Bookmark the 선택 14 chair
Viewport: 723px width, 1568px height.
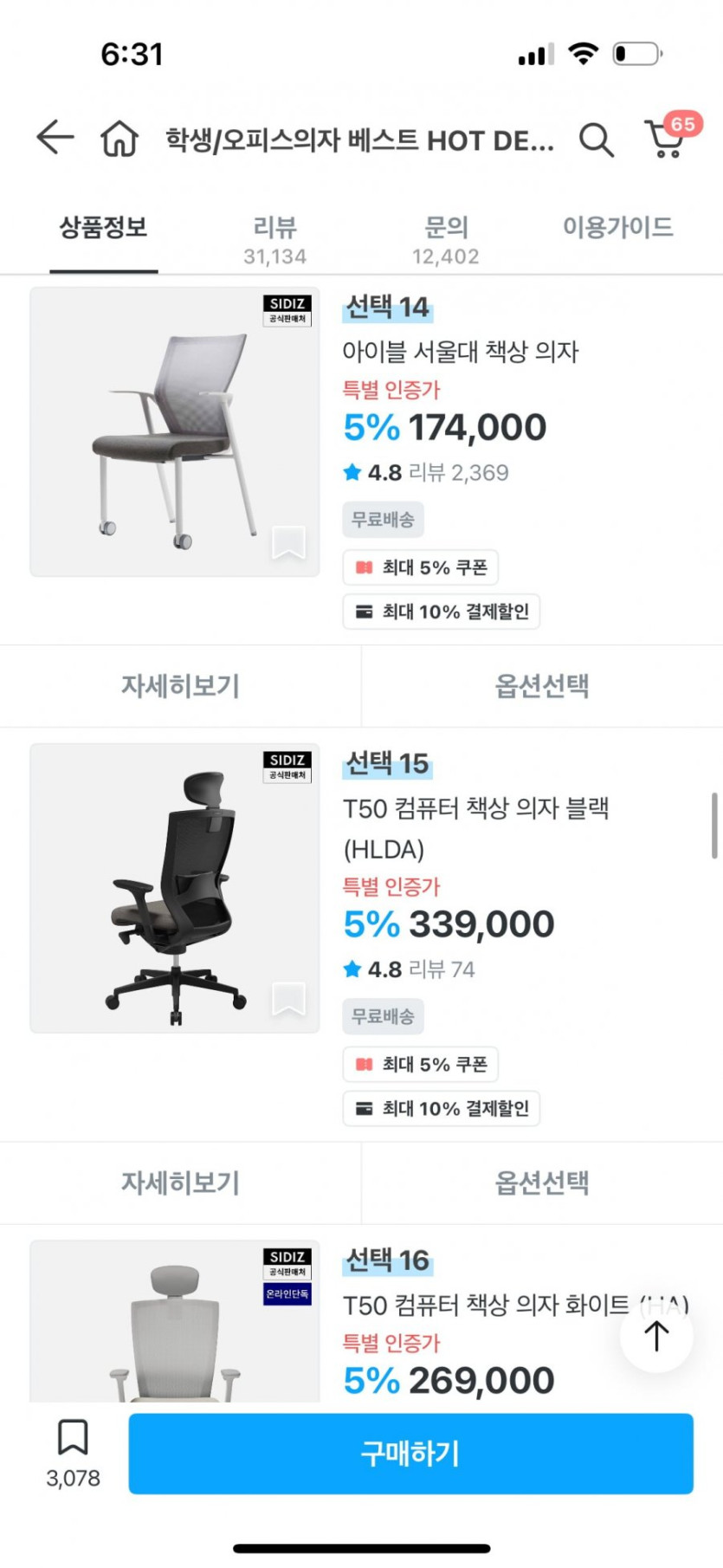[x=288, y=543]
